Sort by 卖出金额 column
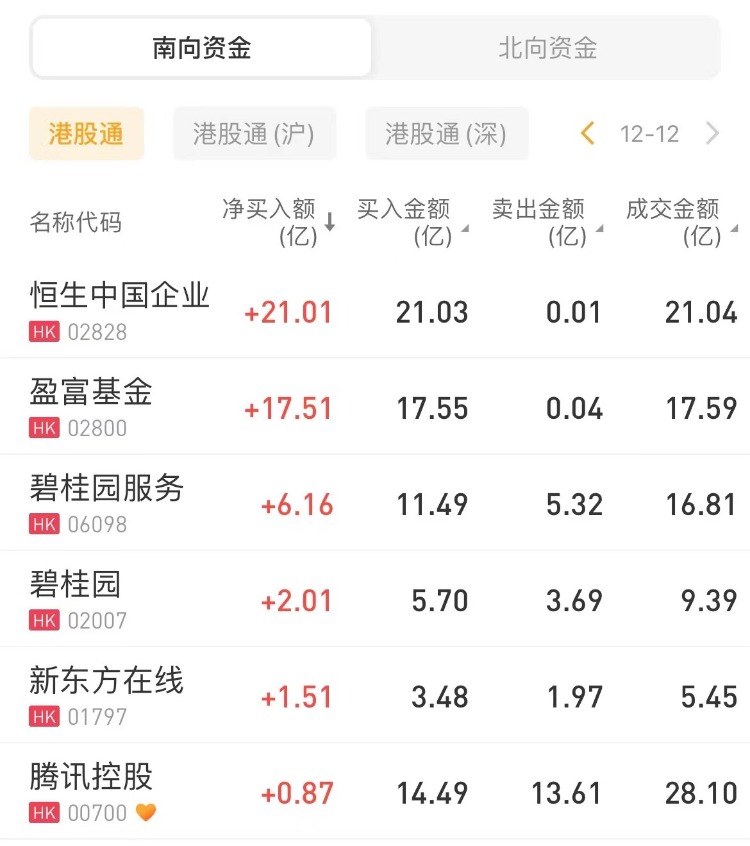This screenshot has width=750, height=846. [x=544, y=222]
